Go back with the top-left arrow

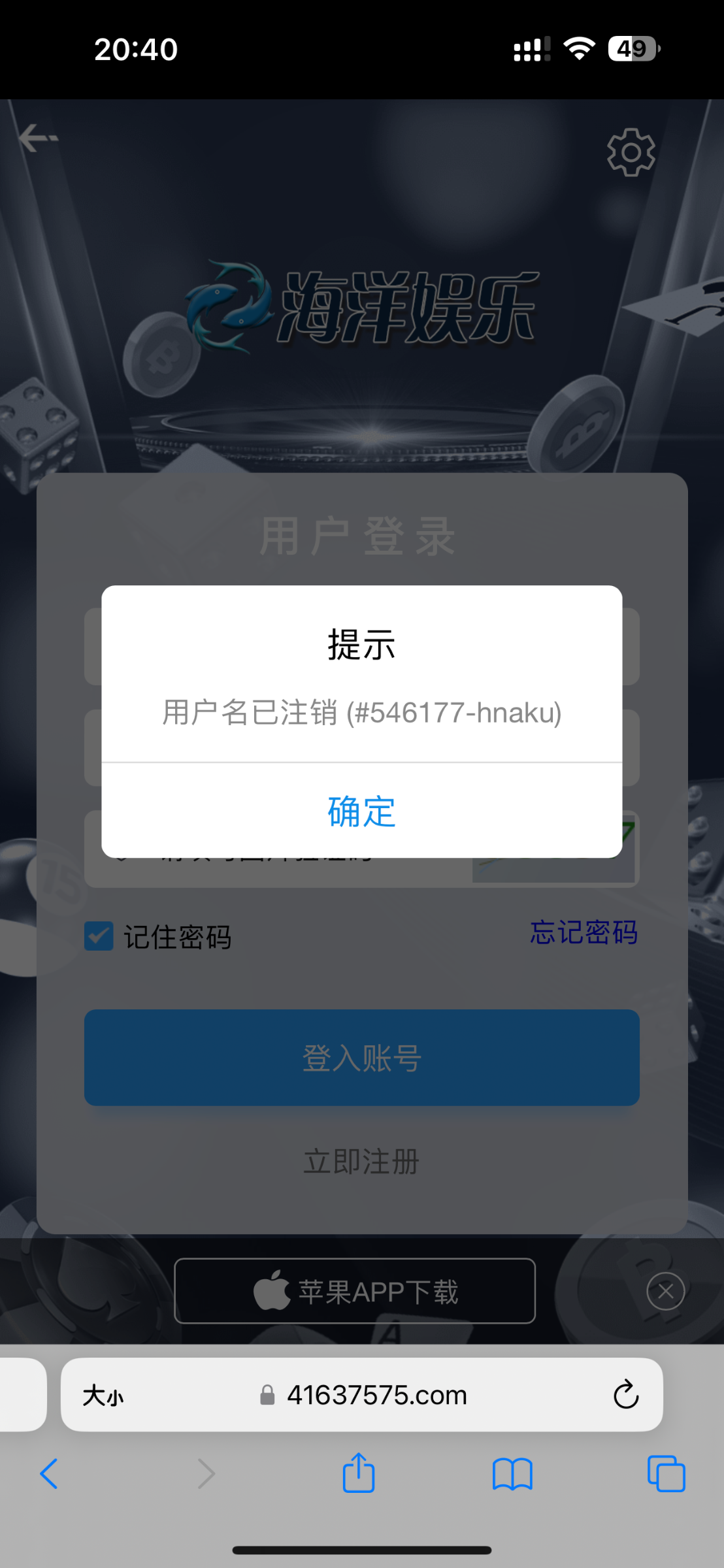[x=38, y=138]
